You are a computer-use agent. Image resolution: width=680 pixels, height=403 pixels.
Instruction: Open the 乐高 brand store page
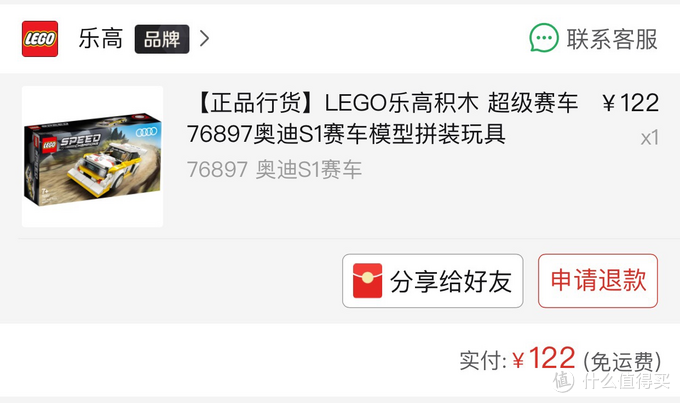click(115, 40)
